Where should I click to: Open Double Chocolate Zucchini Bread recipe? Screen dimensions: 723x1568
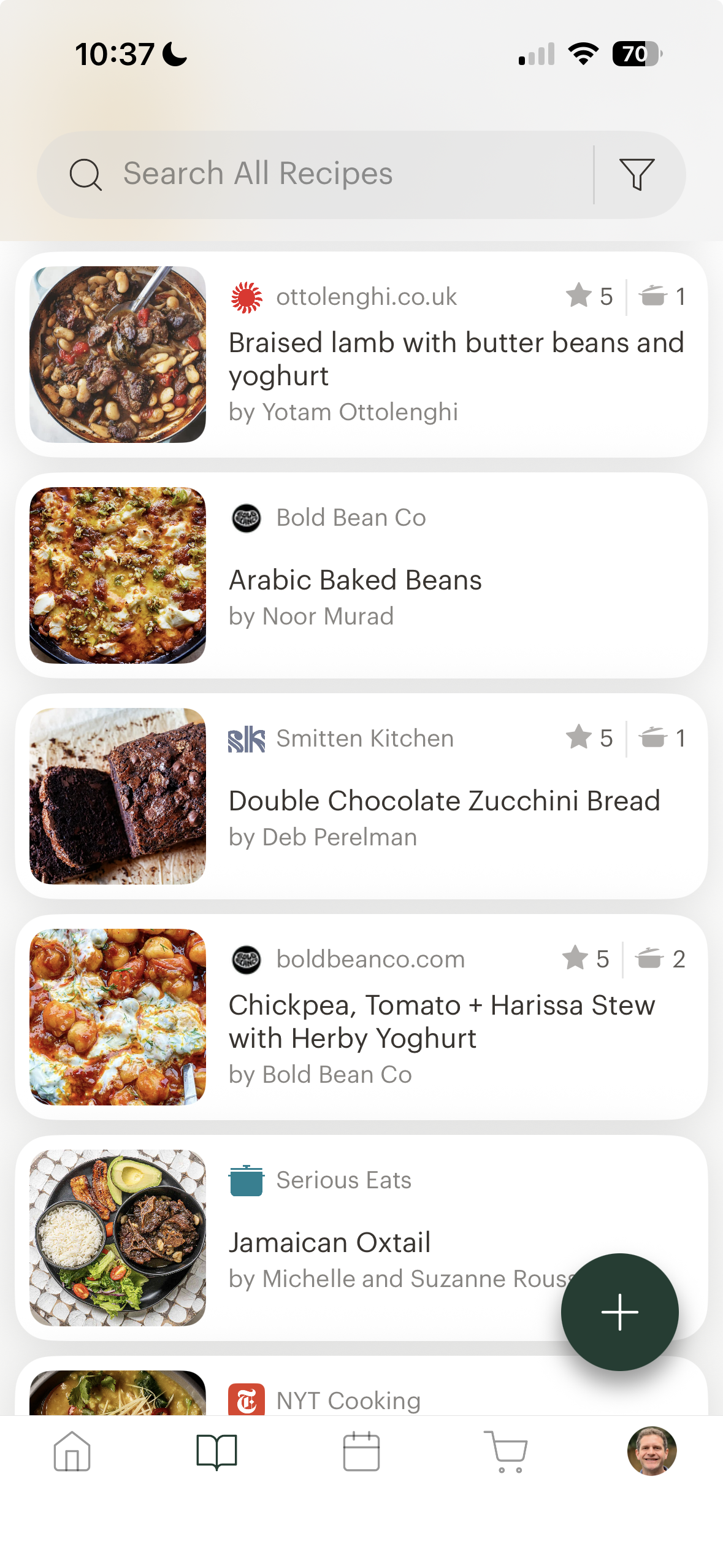[x=444, y=801]
